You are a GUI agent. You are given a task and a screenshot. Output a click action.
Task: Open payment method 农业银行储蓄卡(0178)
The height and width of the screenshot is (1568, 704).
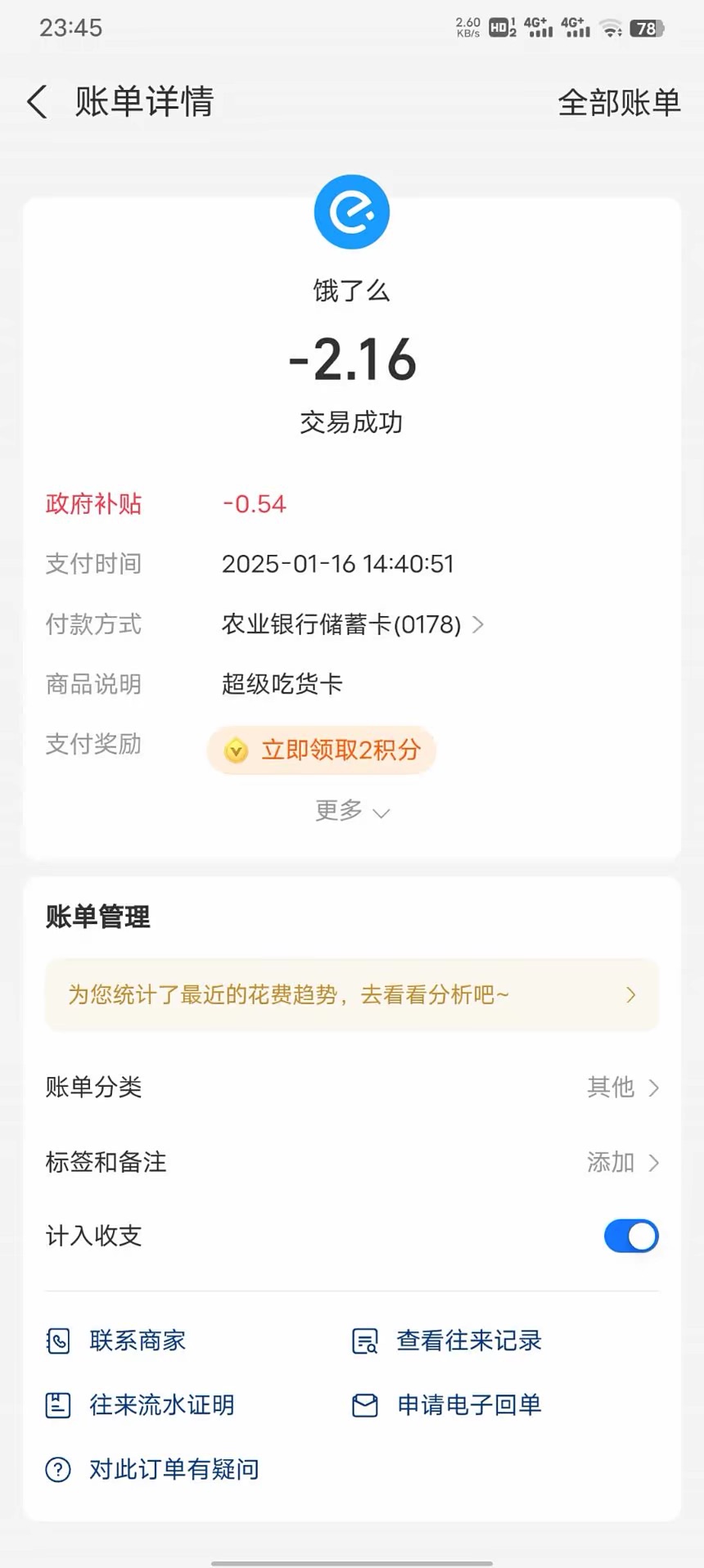pos(352,624)
